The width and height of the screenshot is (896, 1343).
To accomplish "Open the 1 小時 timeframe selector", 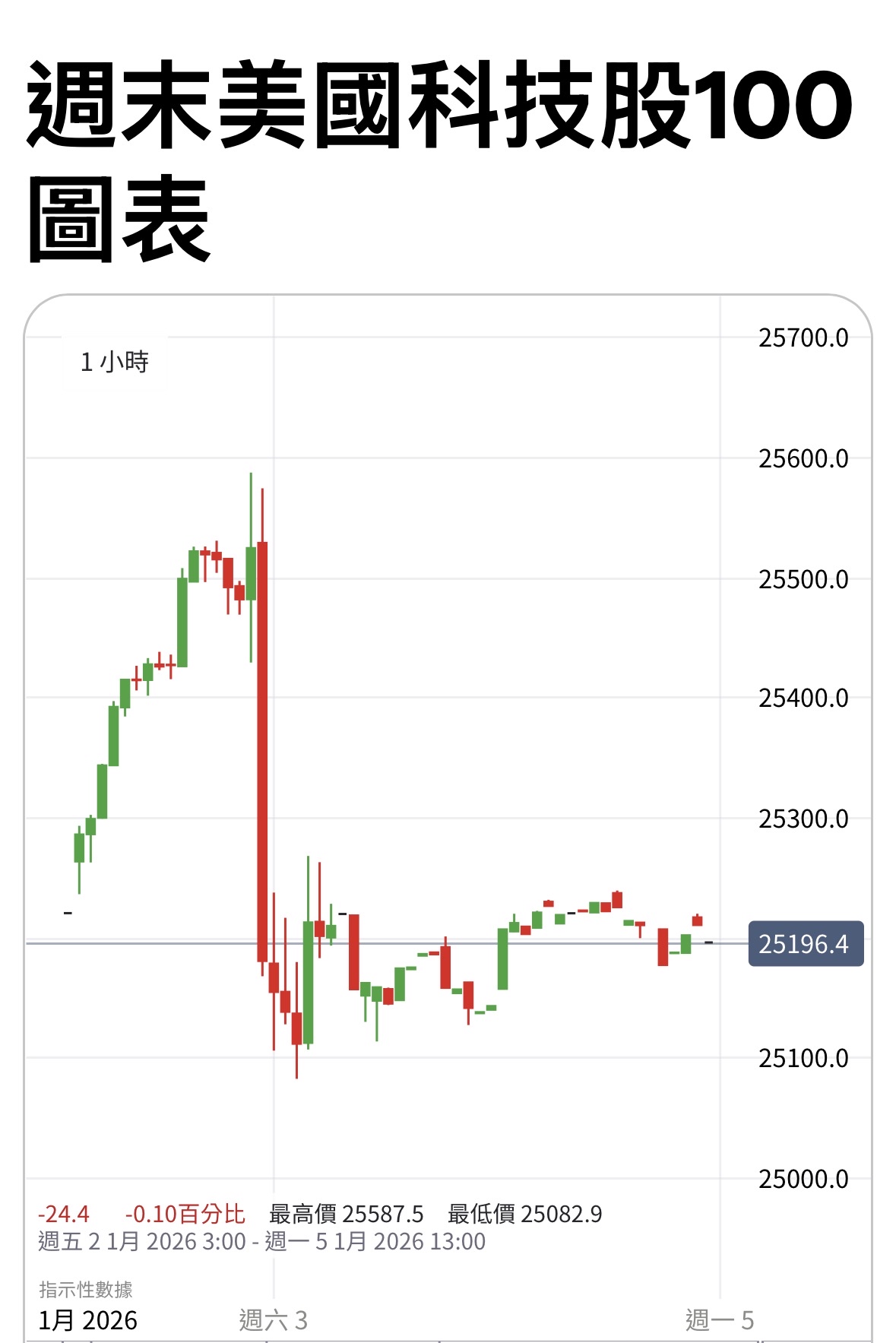I will [115, 362].
